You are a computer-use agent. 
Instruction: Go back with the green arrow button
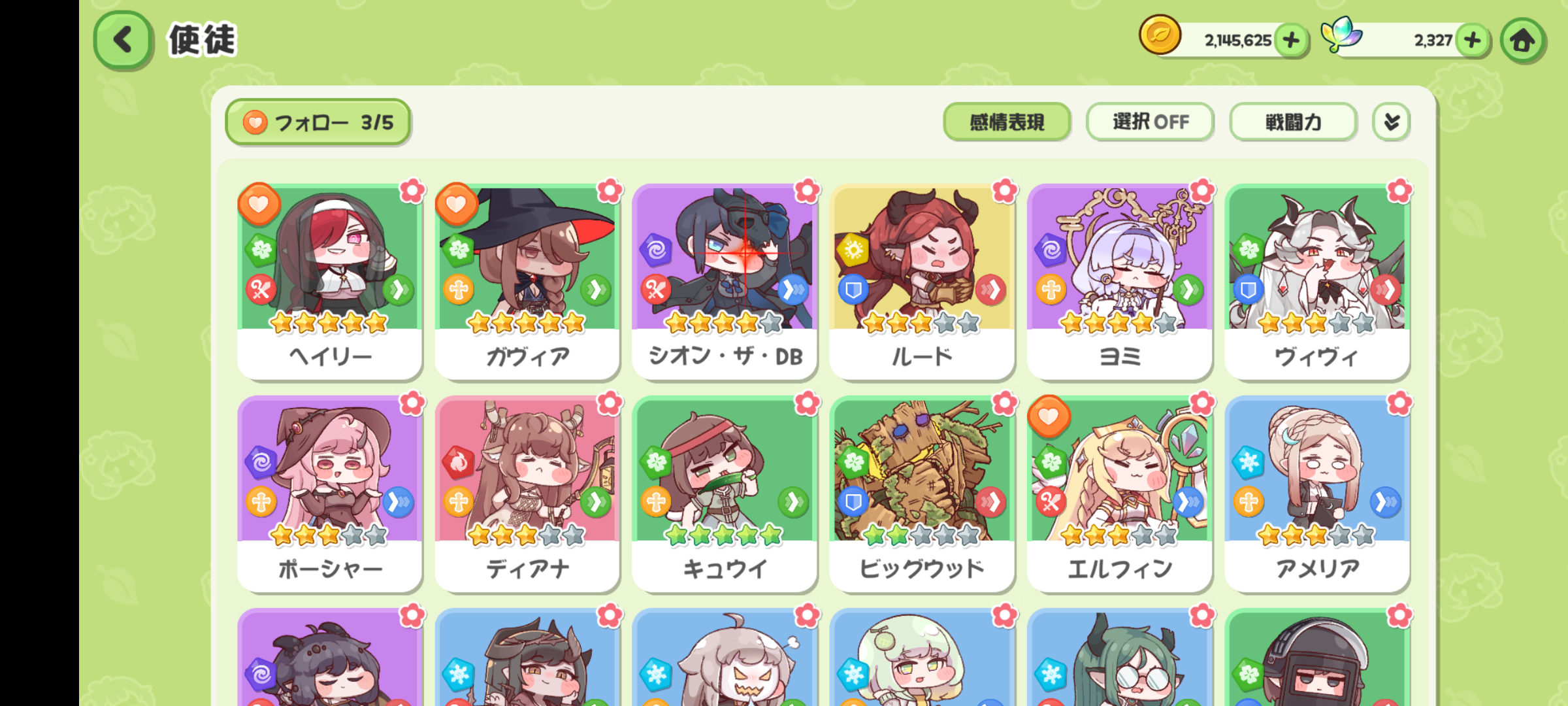123,41
